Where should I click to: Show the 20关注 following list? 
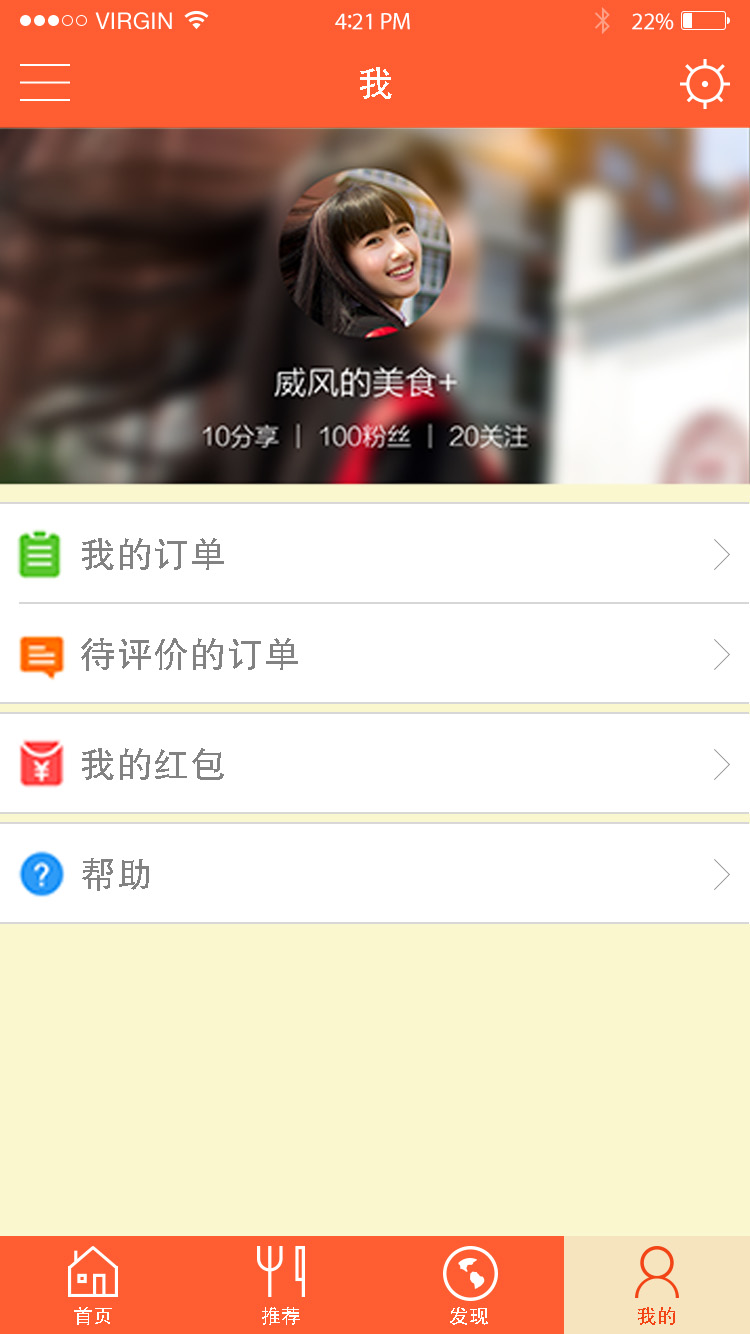(x=488, y=437)
